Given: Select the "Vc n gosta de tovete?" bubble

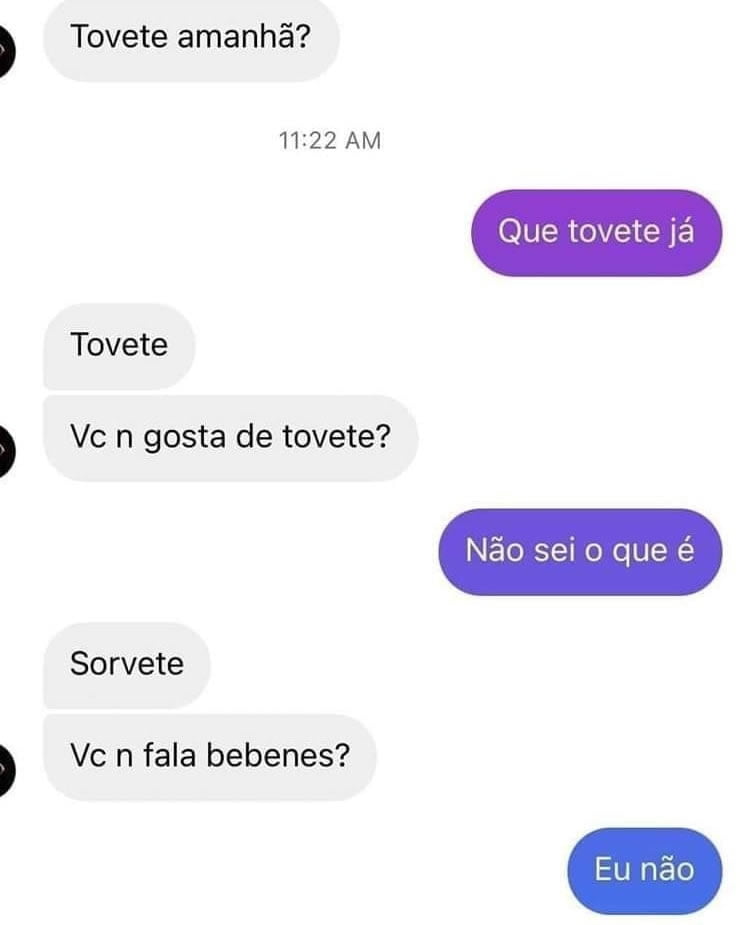Looking at the screenshot, I should click(x=230, y=437).
